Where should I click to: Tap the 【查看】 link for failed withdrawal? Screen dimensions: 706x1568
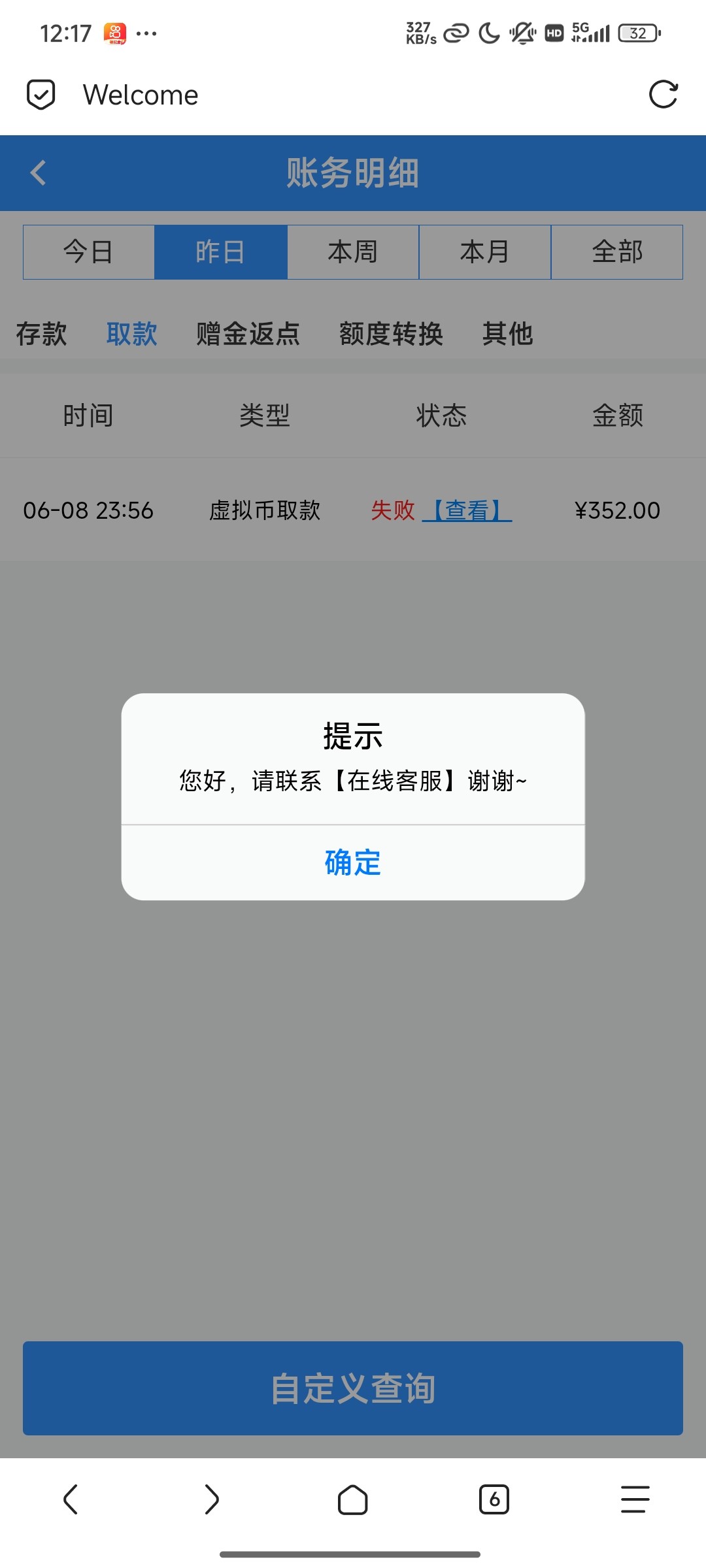click(467, 510)
